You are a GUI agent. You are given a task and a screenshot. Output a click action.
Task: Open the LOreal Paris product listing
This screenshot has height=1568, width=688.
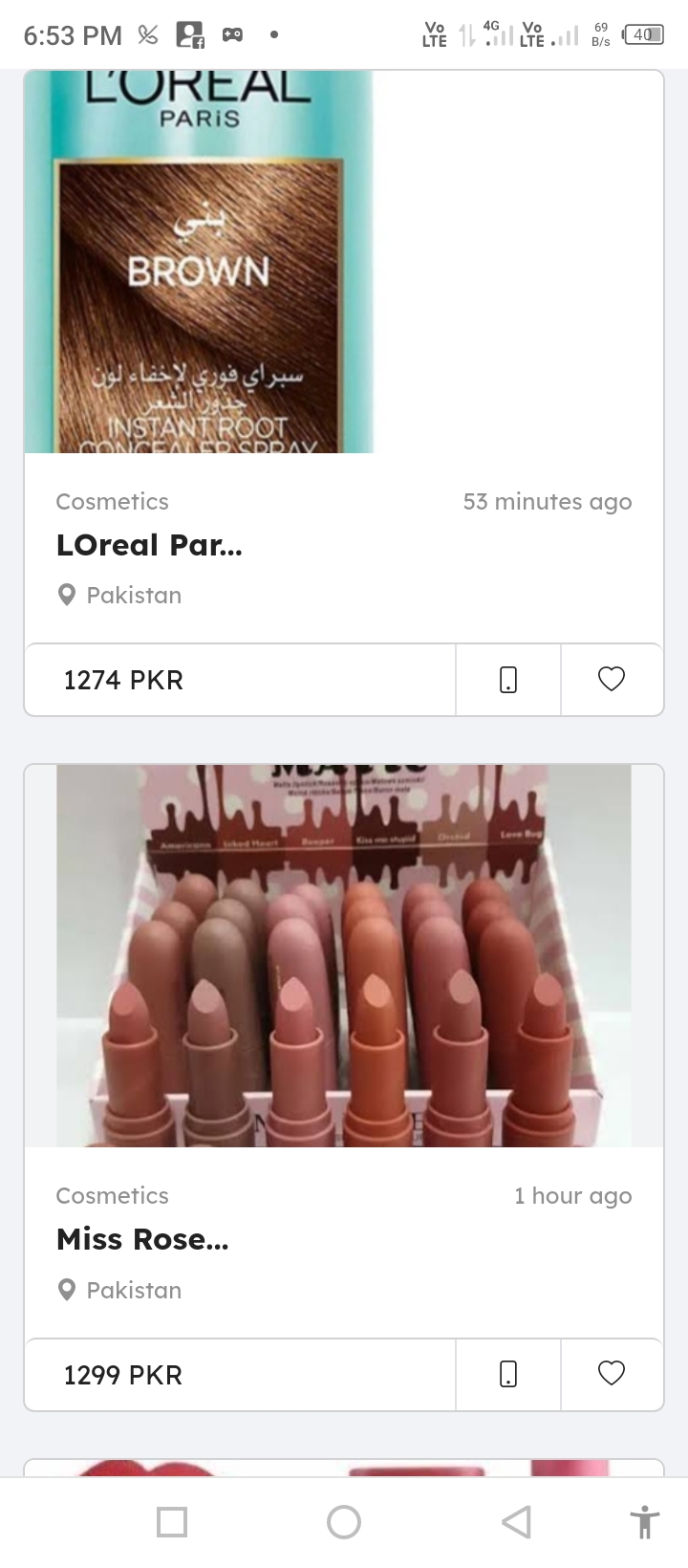(x=149, y=545)
